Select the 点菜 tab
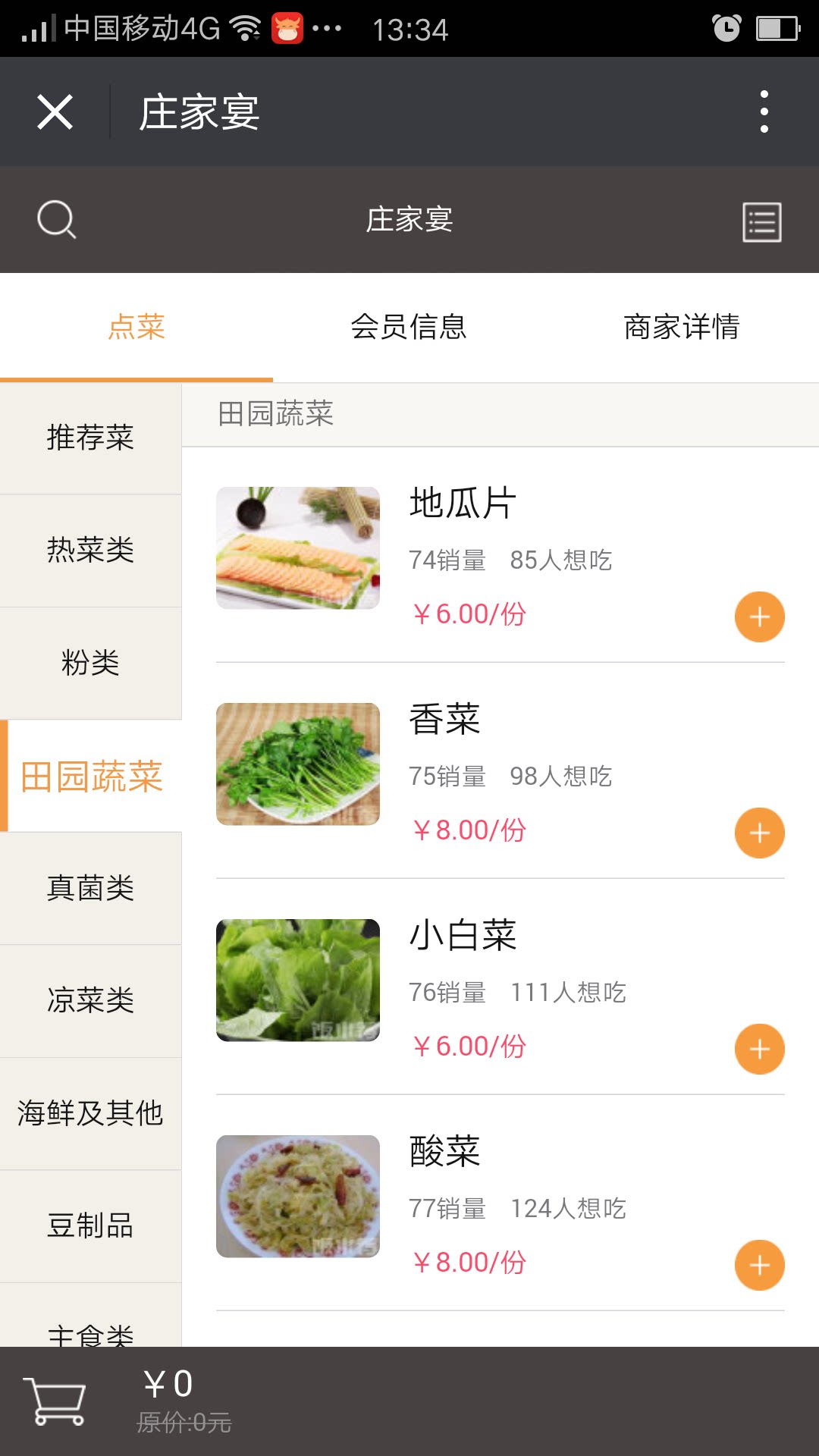This screenshot has height=1456, width=819. click(136, 327)
